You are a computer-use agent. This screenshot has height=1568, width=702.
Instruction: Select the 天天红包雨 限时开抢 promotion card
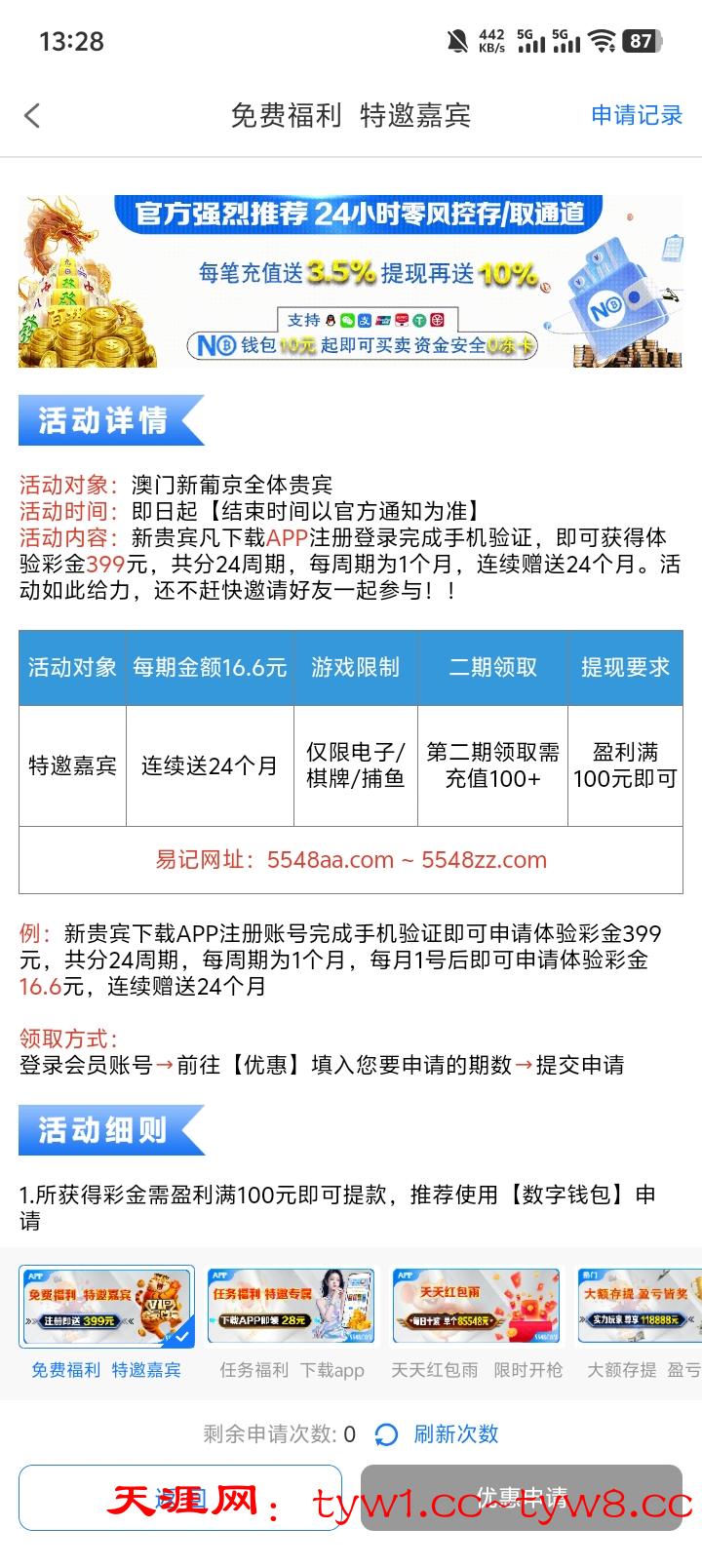pyautogui.click(x=476, y=1321)
